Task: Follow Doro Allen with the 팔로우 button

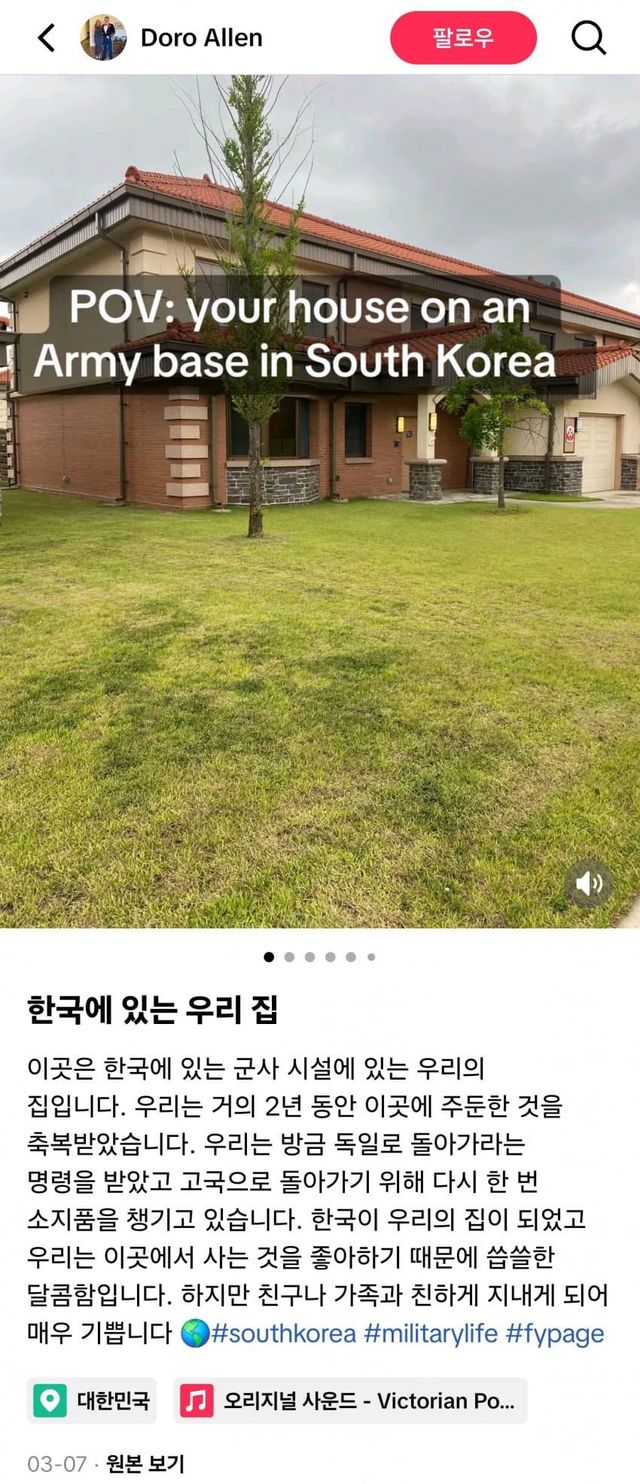Action: pos(463,38)
